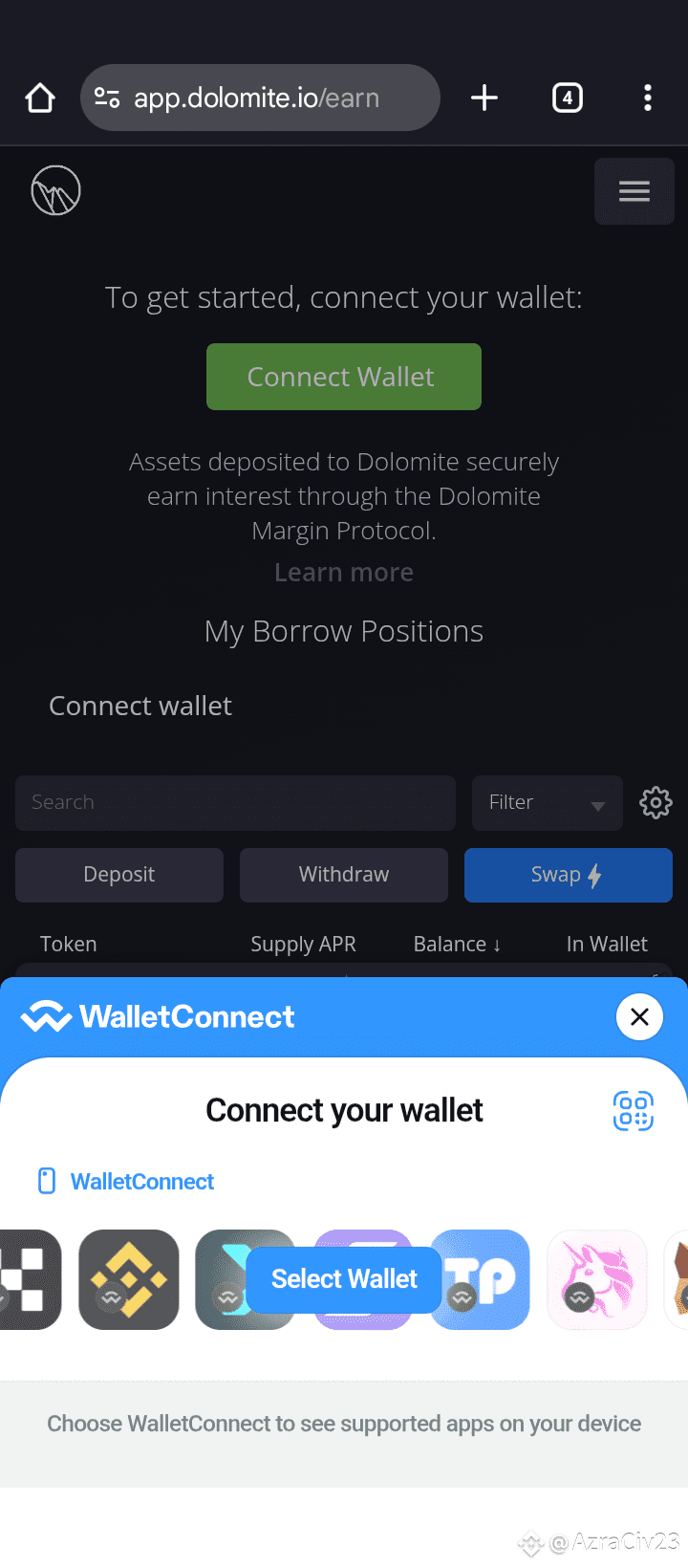Edit the app.dolomite.io address bar
The width and height of the screenshot is (688, 1568).
(x=260, y=98)
